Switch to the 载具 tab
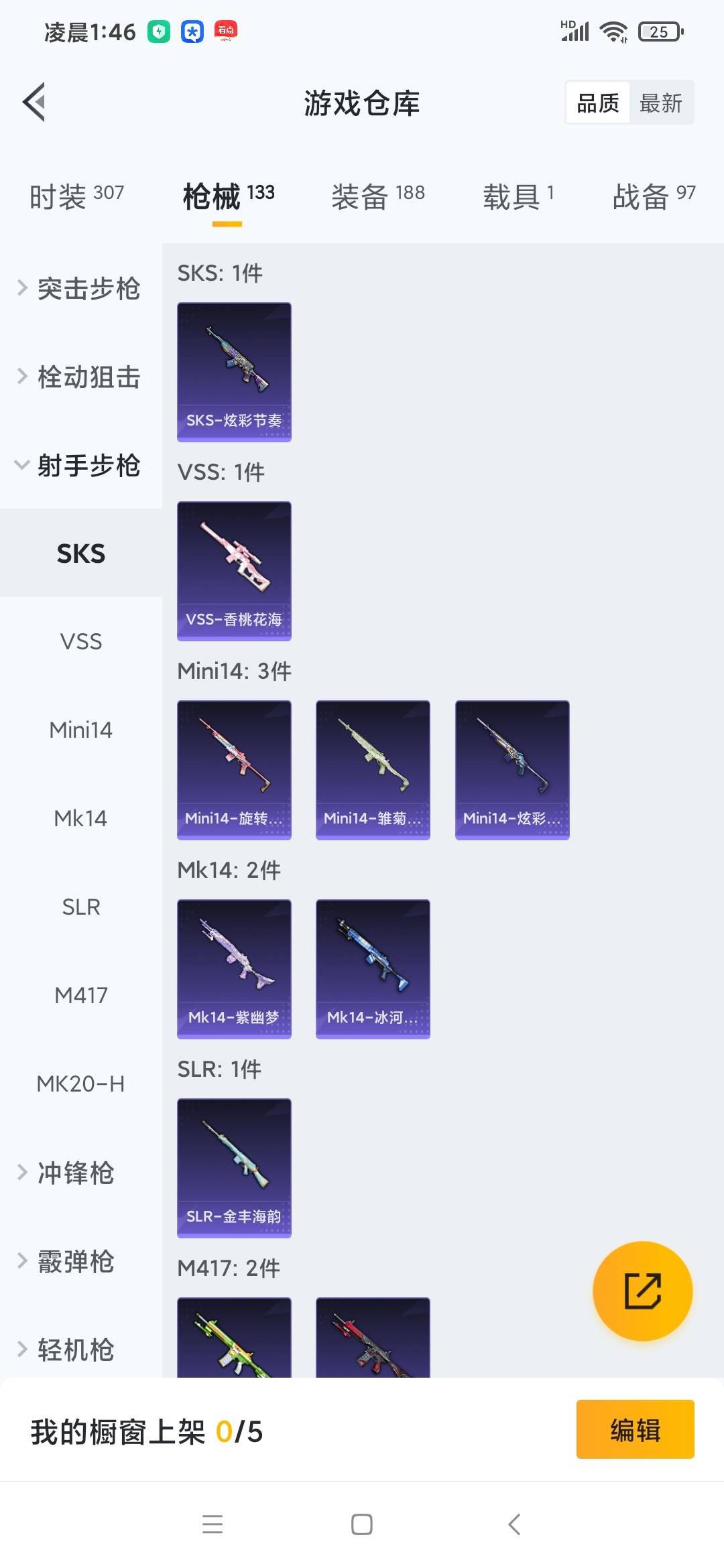The height and width of the screenshot is (1568, 724). [518, 197]
